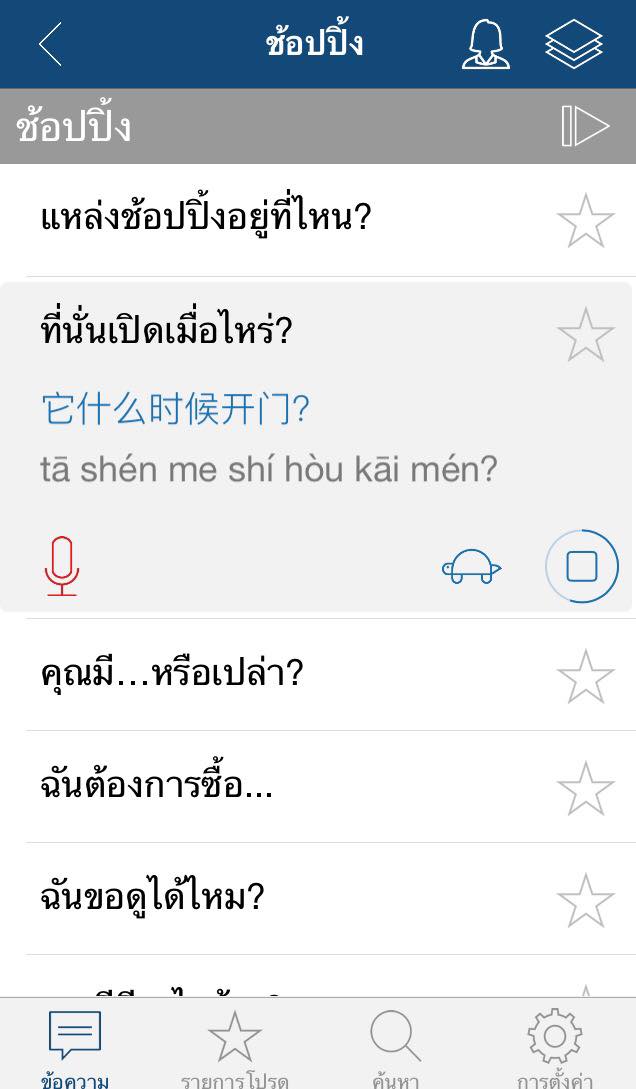
Task: Open phrase ฉันขอดูได้ไหม?
Action: 153,897
